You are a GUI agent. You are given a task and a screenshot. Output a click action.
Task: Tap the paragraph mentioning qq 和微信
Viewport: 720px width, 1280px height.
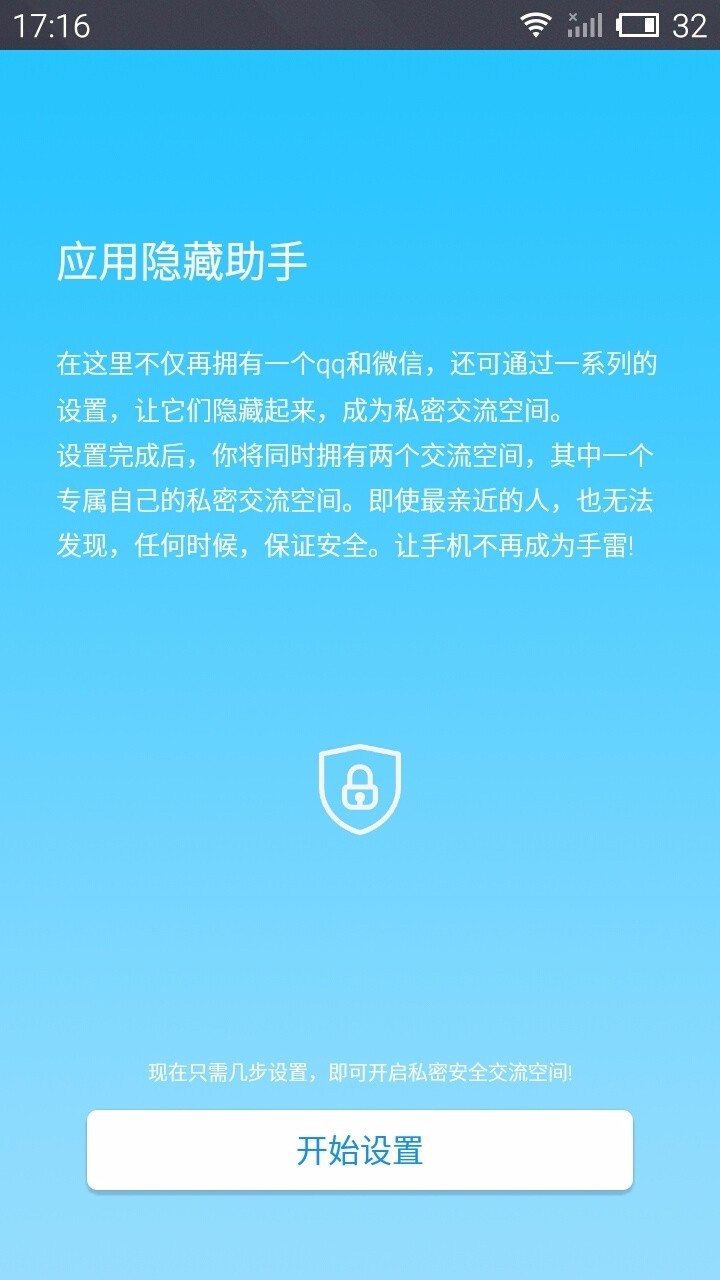click(356, 362)
